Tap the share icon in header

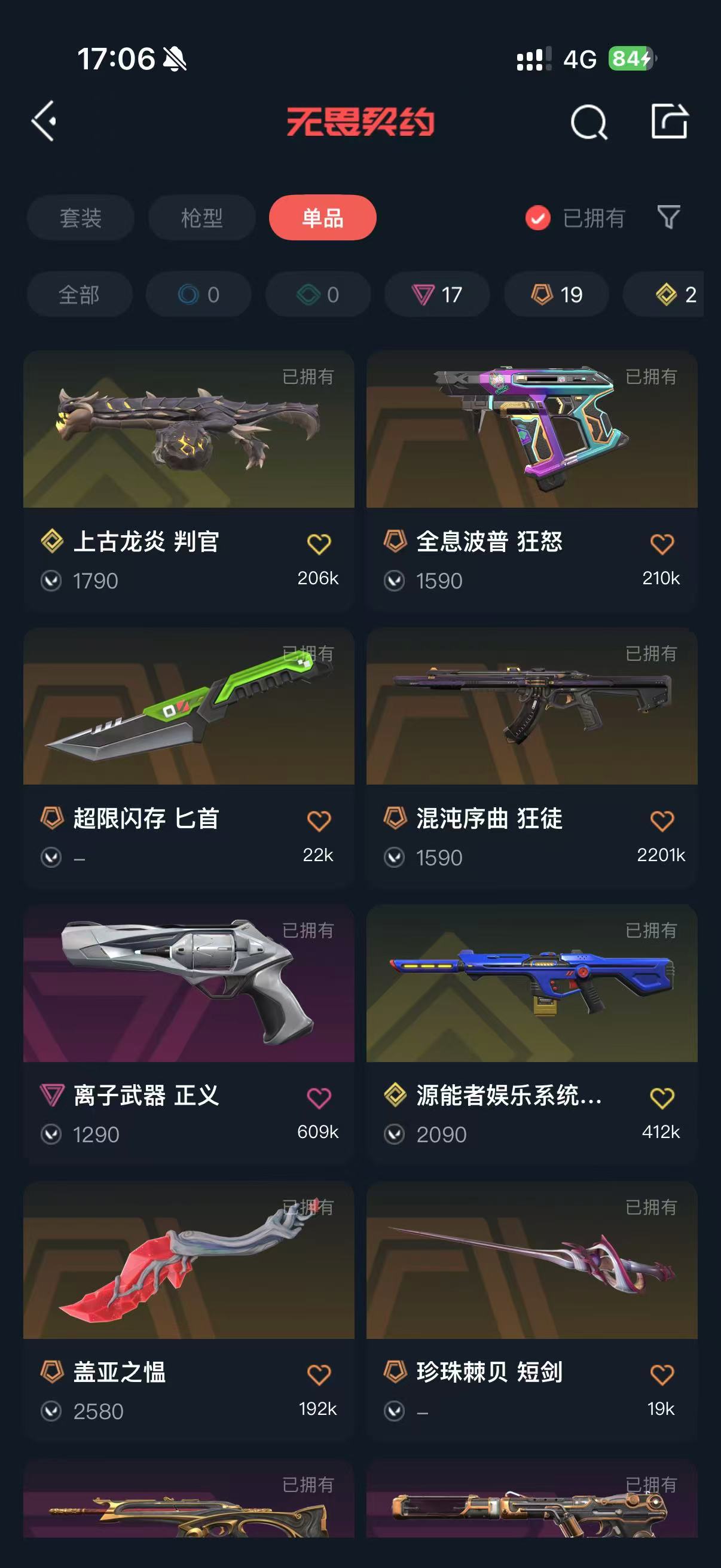click(x=668, y=121)
